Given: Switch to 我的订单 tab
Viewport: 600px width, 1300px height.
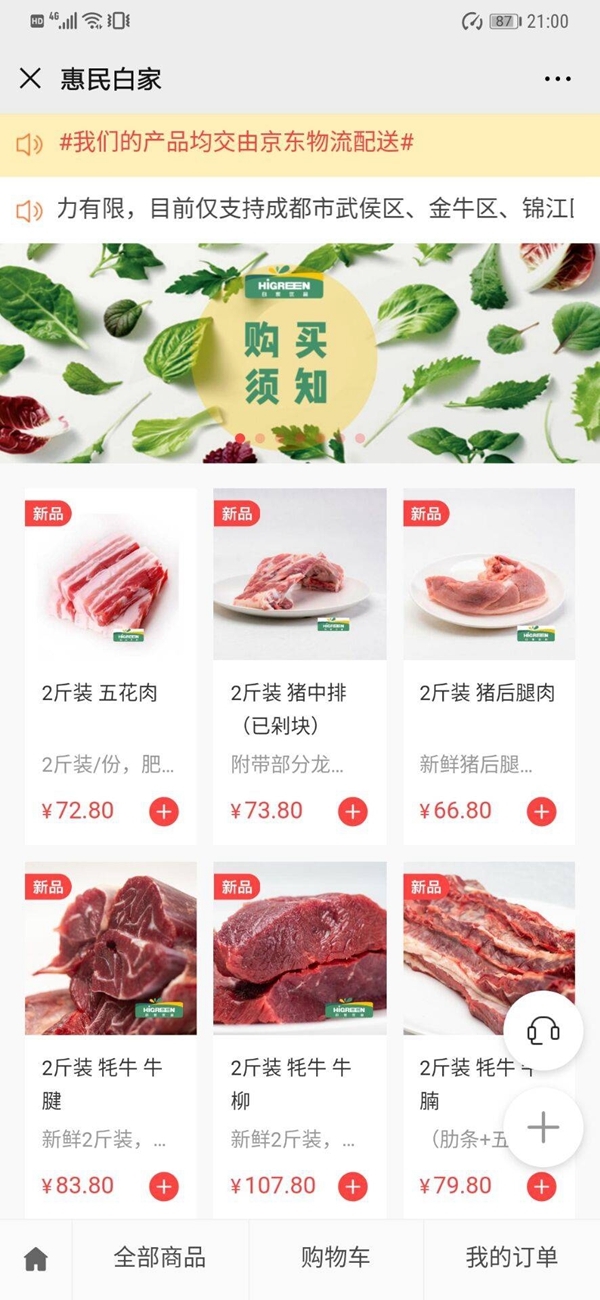Looking at the screenshot, I should [x=511, y=1258].
